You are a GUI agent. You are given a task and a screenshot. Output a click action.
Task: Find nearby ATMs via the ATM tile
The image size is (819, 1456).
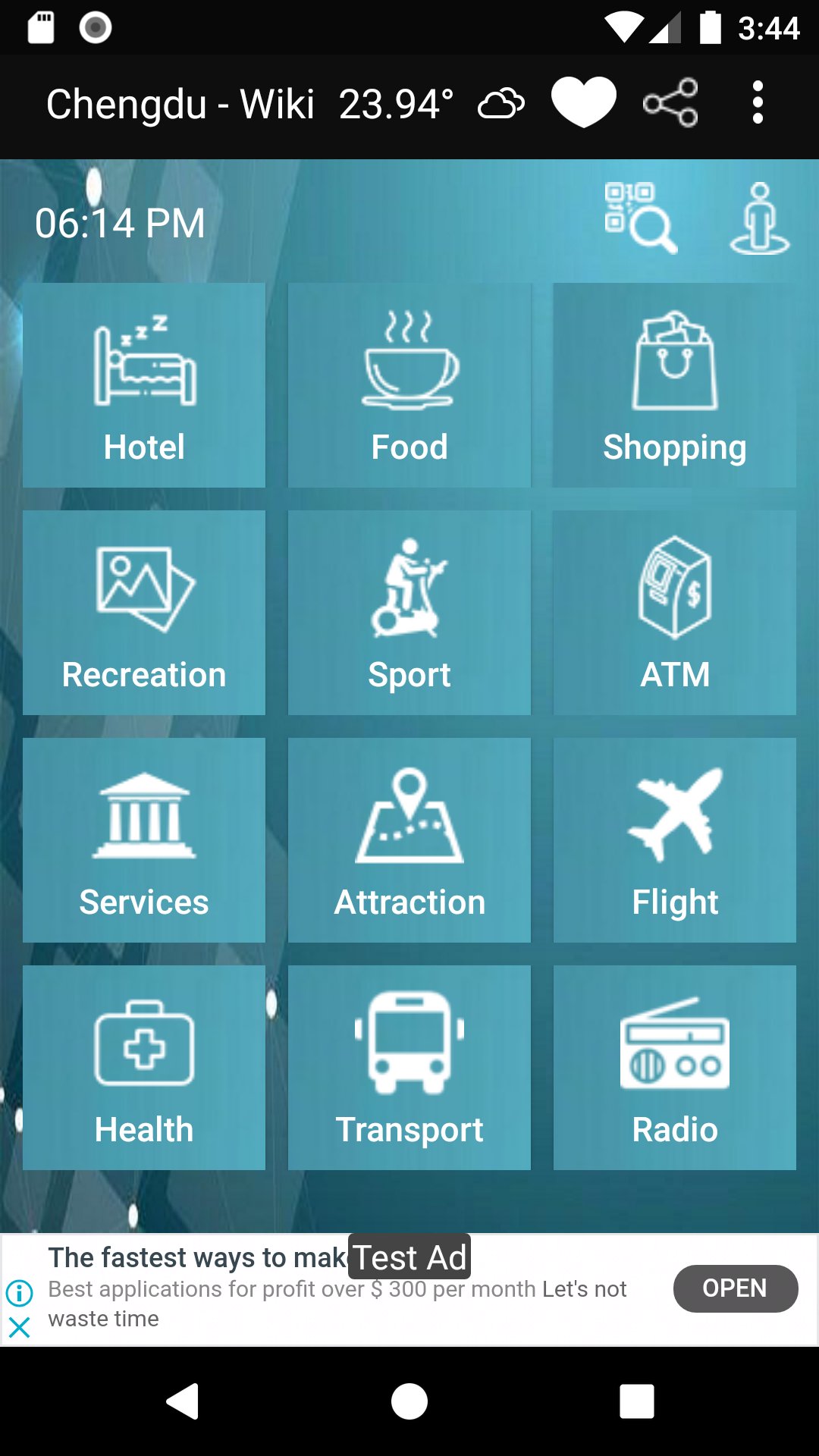[x=674, y=612]
